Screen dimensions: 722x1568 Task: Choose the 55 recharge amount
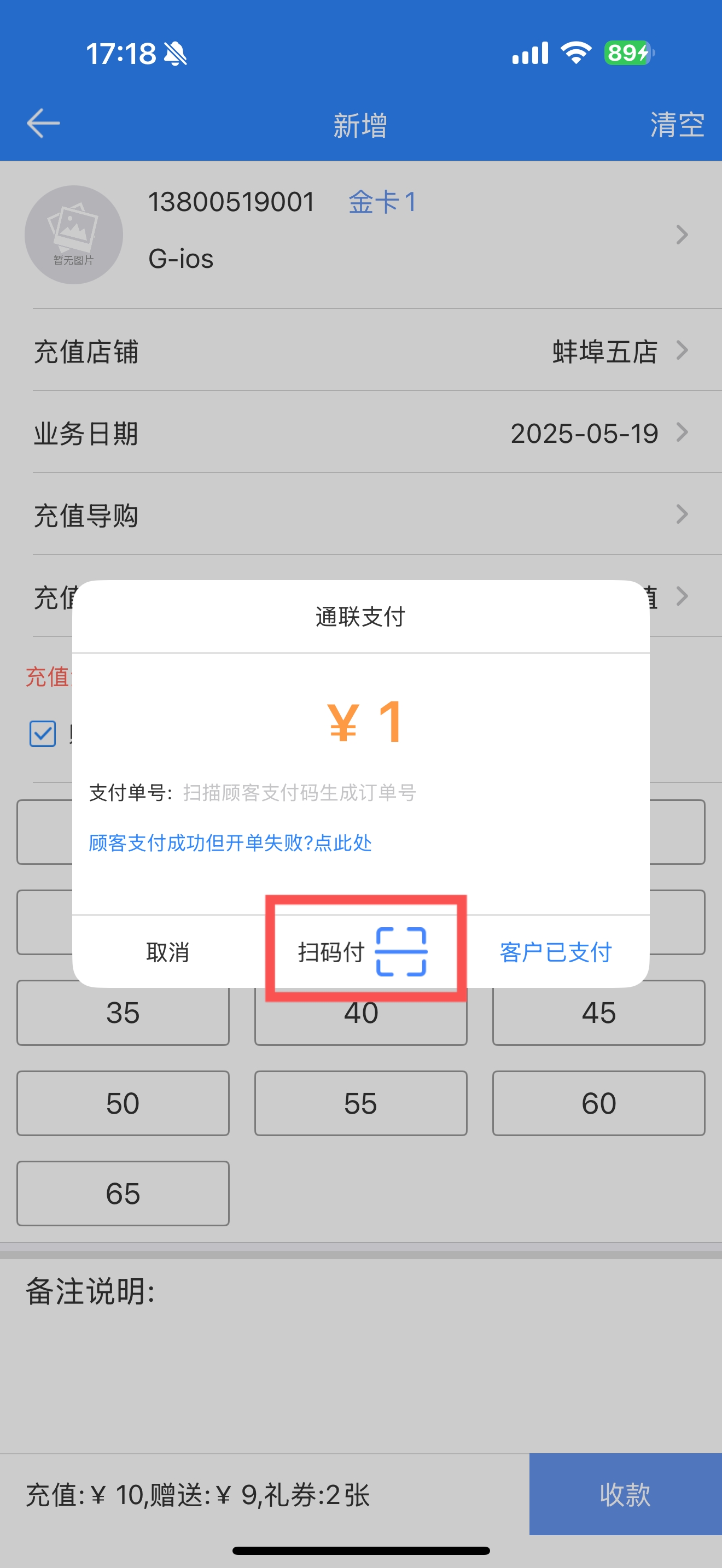coord(360,1104)
